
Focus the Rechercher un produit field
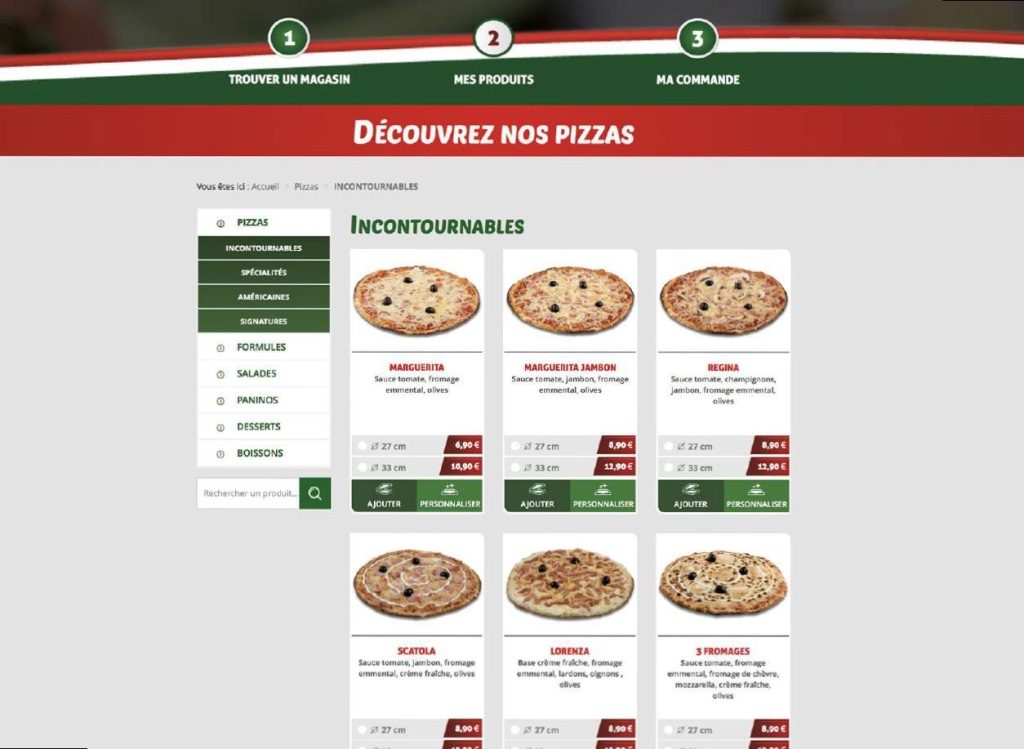tap(249, 493)
